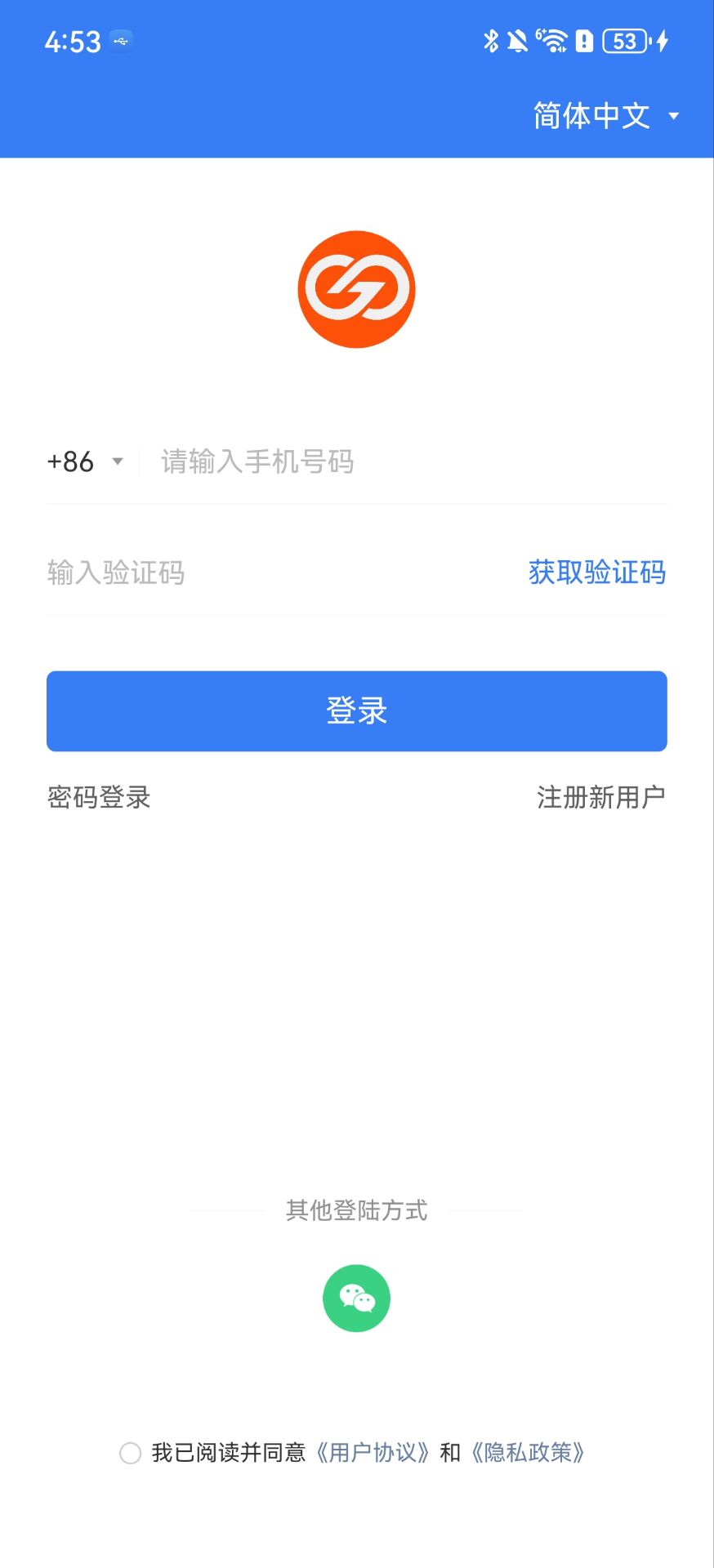Select 注册新用户 option
The image size is (714, 1568).
pyautogui.click(x=602, y=797)
